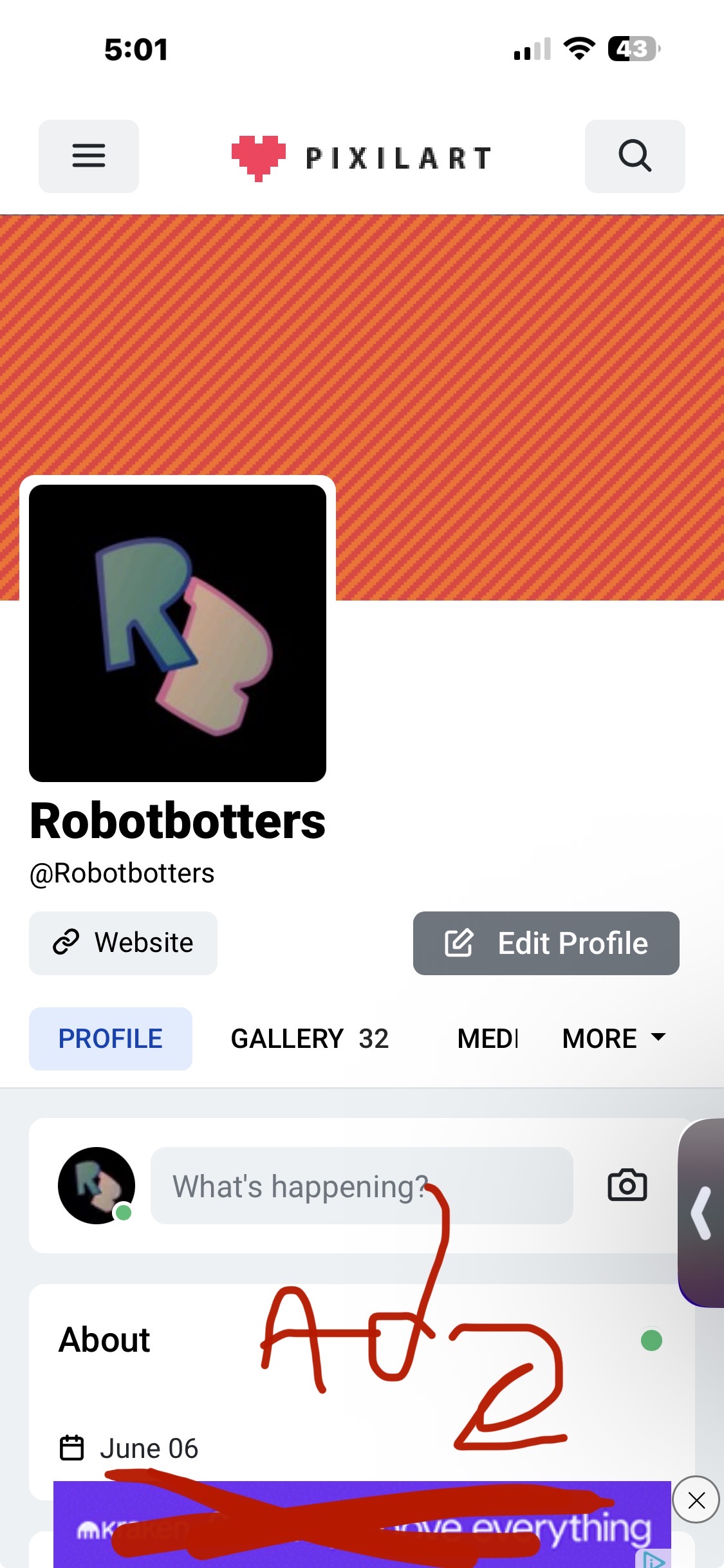Screen dimensions: 724x1568
Task: Open the Website link button
Action: pos(123,943)
